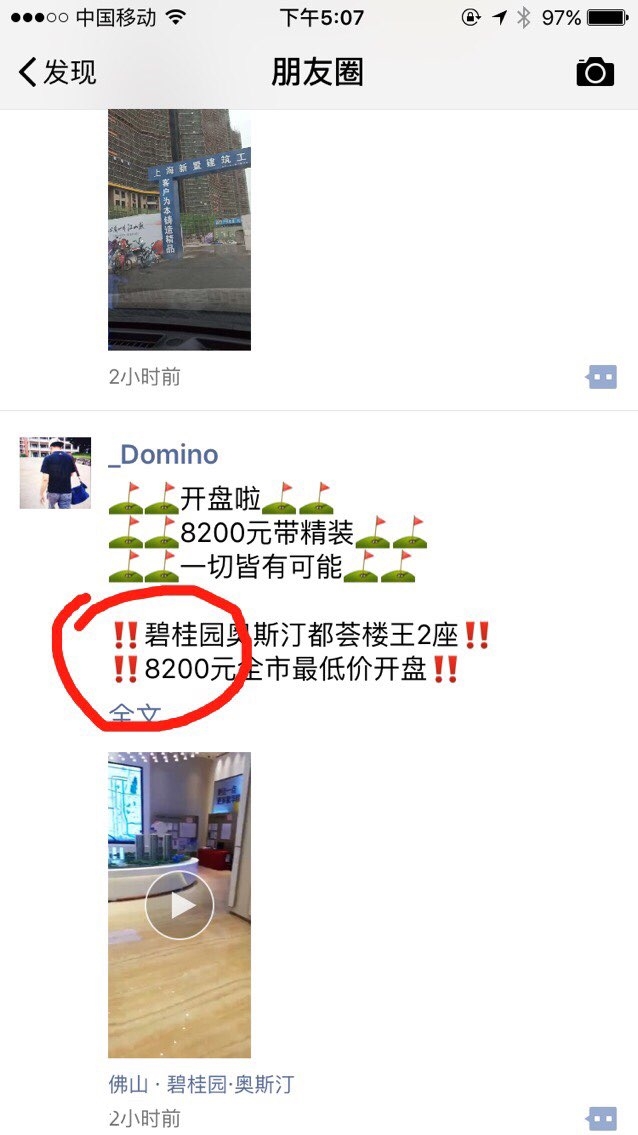This screenshot has height=1135, width=638.
Task: Open the construction site video thumbnail
Action: pyautogui.click(x=179, y=230)
